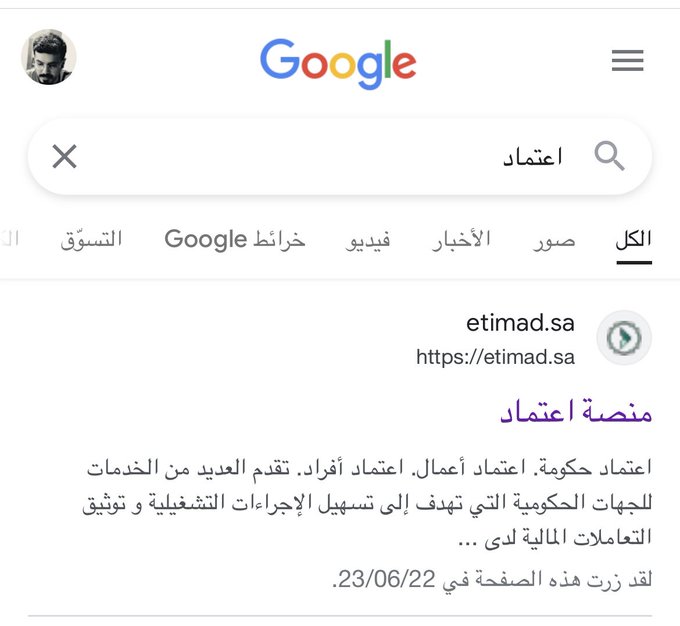Go to the Google home logo

(338, 62)
